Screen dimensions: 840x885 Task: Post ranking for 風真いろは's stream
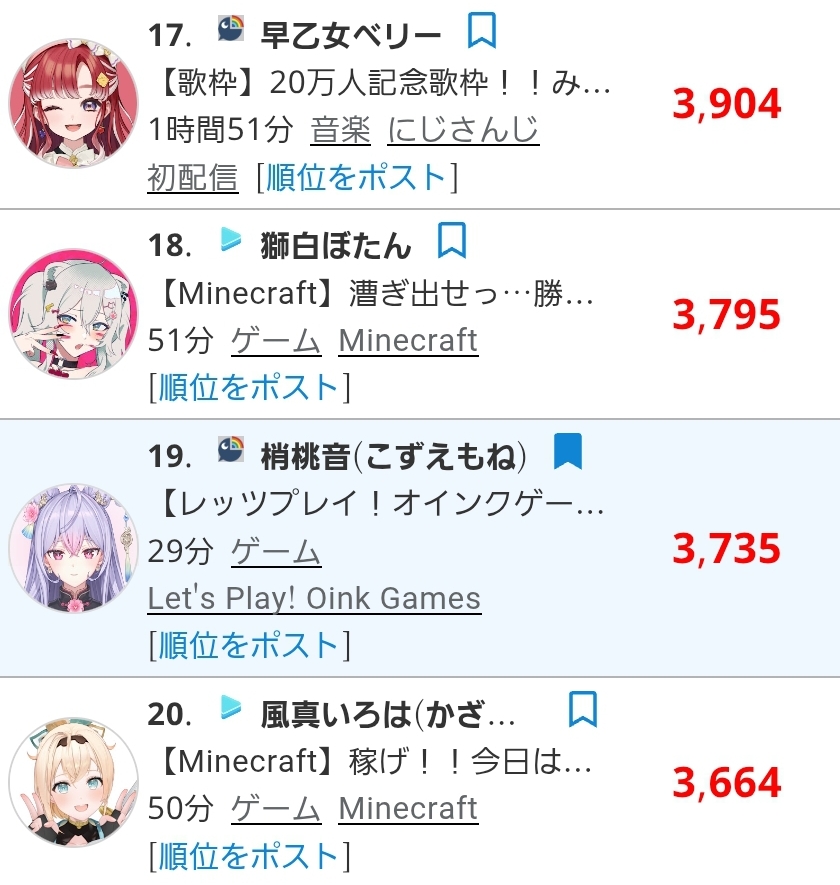(x=249, y=856)
